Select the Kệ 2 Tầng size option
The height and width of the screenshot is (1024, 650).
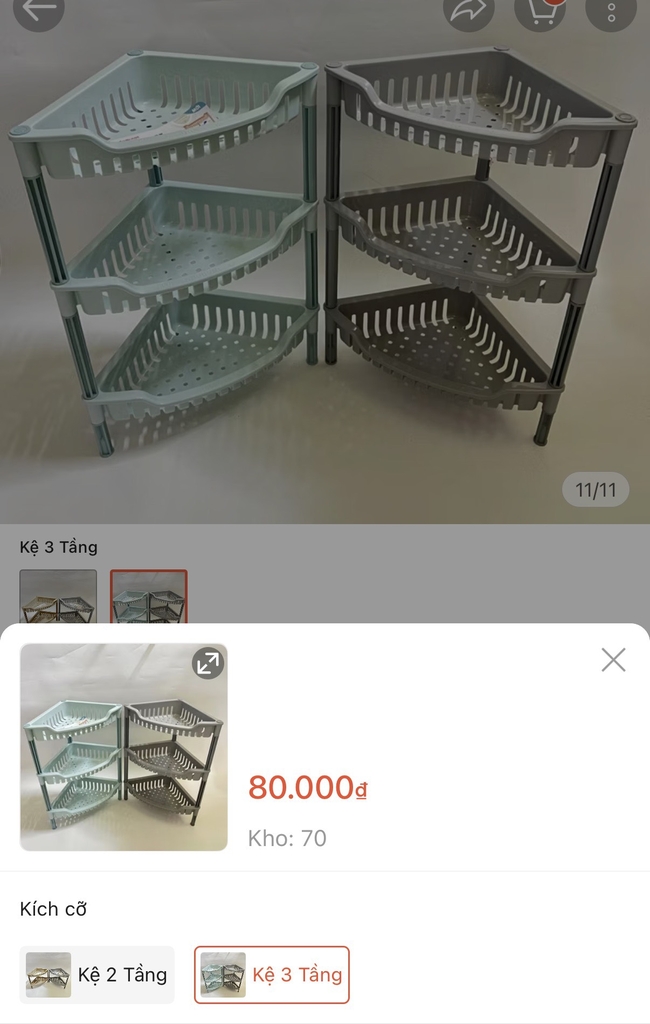tap(97, 975)
